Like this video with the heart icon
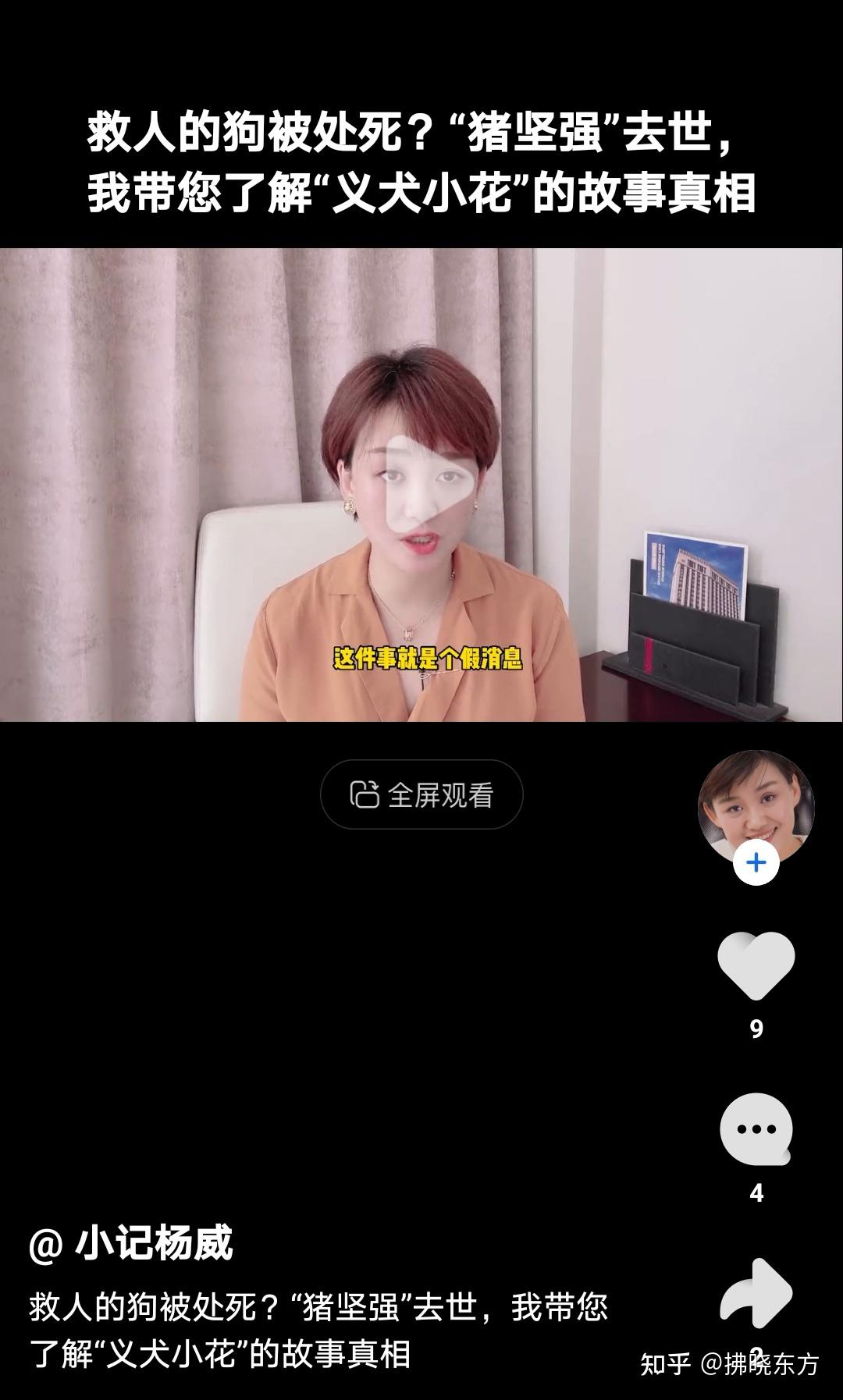Viewport: 843px width, 1400px height. 756,965
